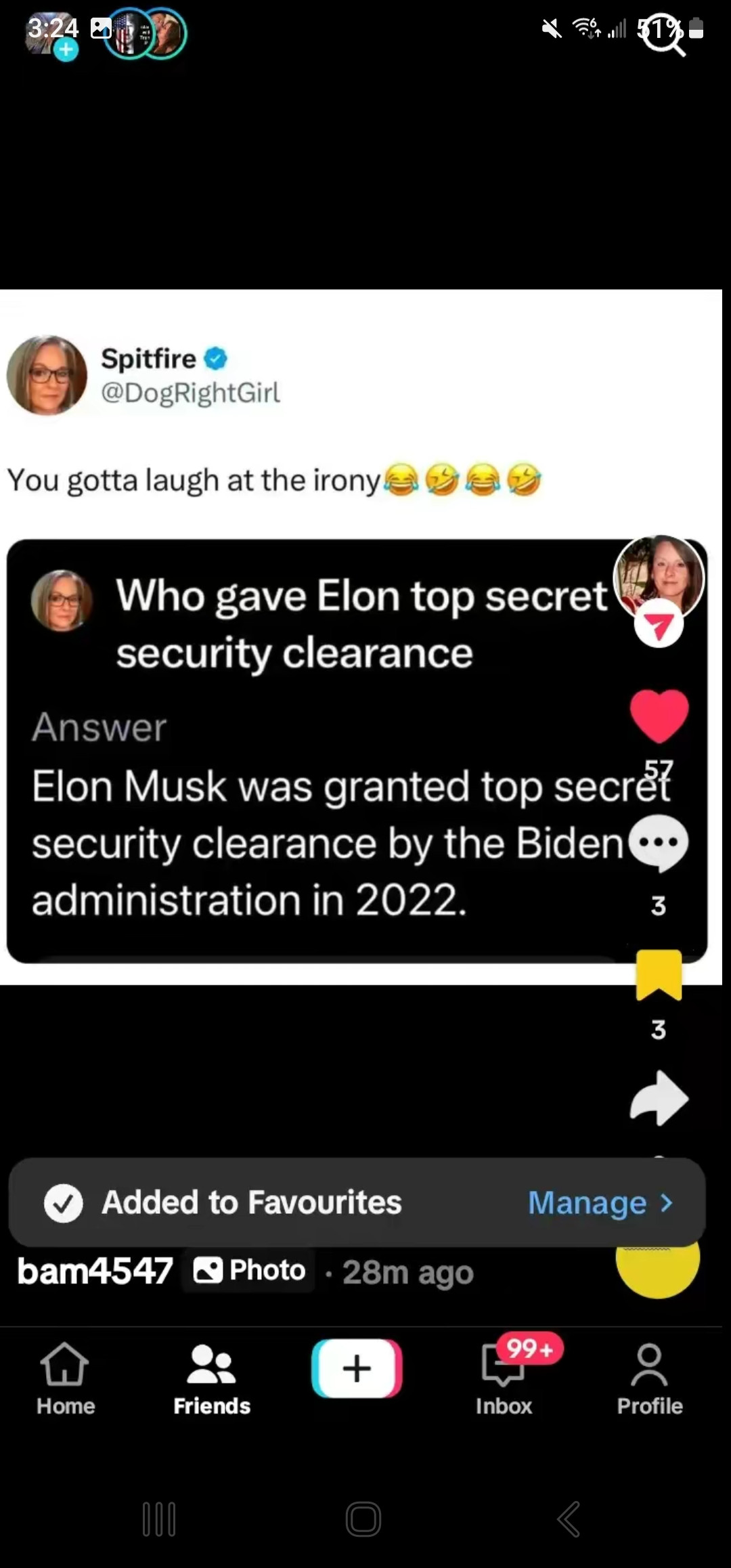Open the creator's profile picture

[659, 577]
